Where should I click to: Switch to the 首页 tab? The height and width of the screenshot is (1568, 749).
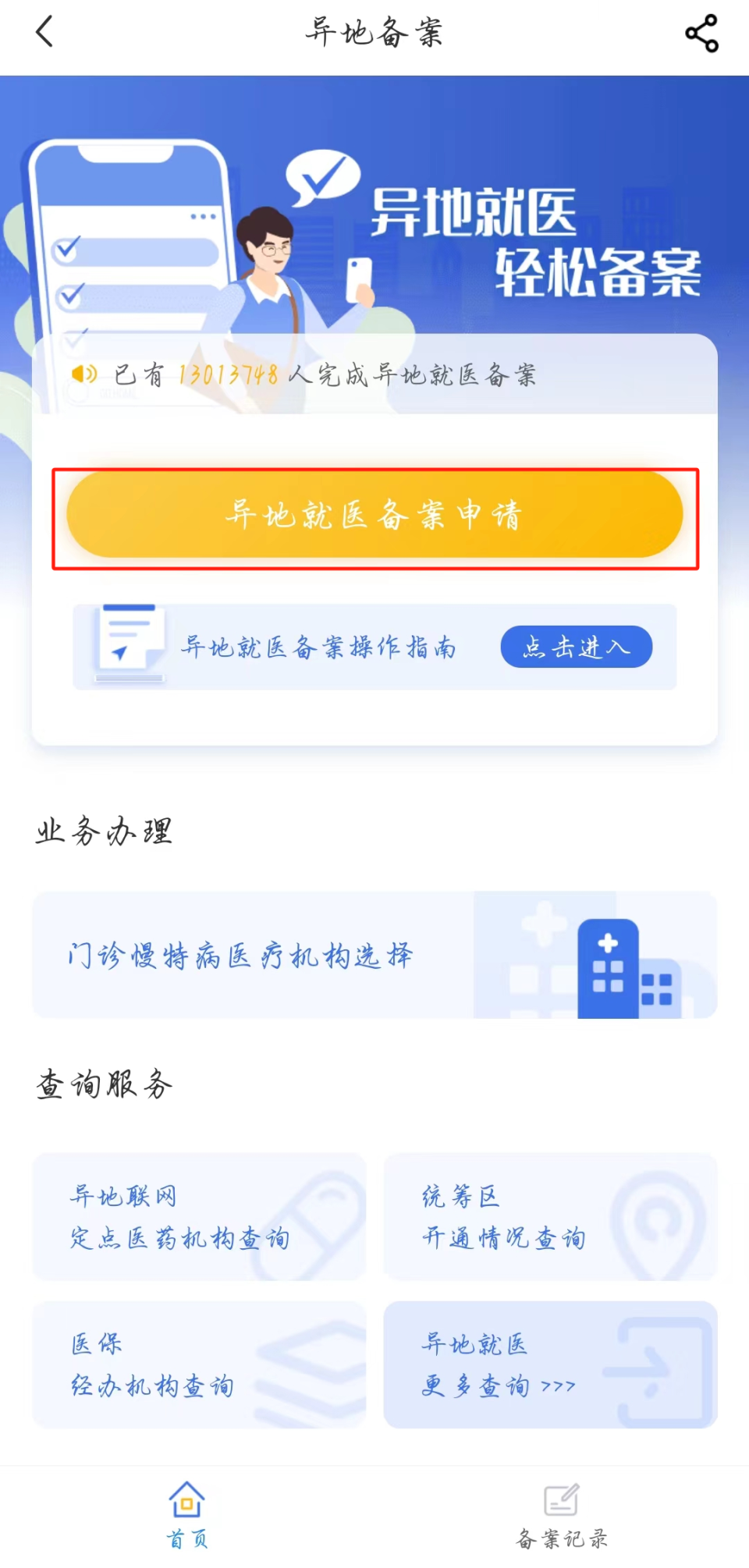(x=186, y=1517)
